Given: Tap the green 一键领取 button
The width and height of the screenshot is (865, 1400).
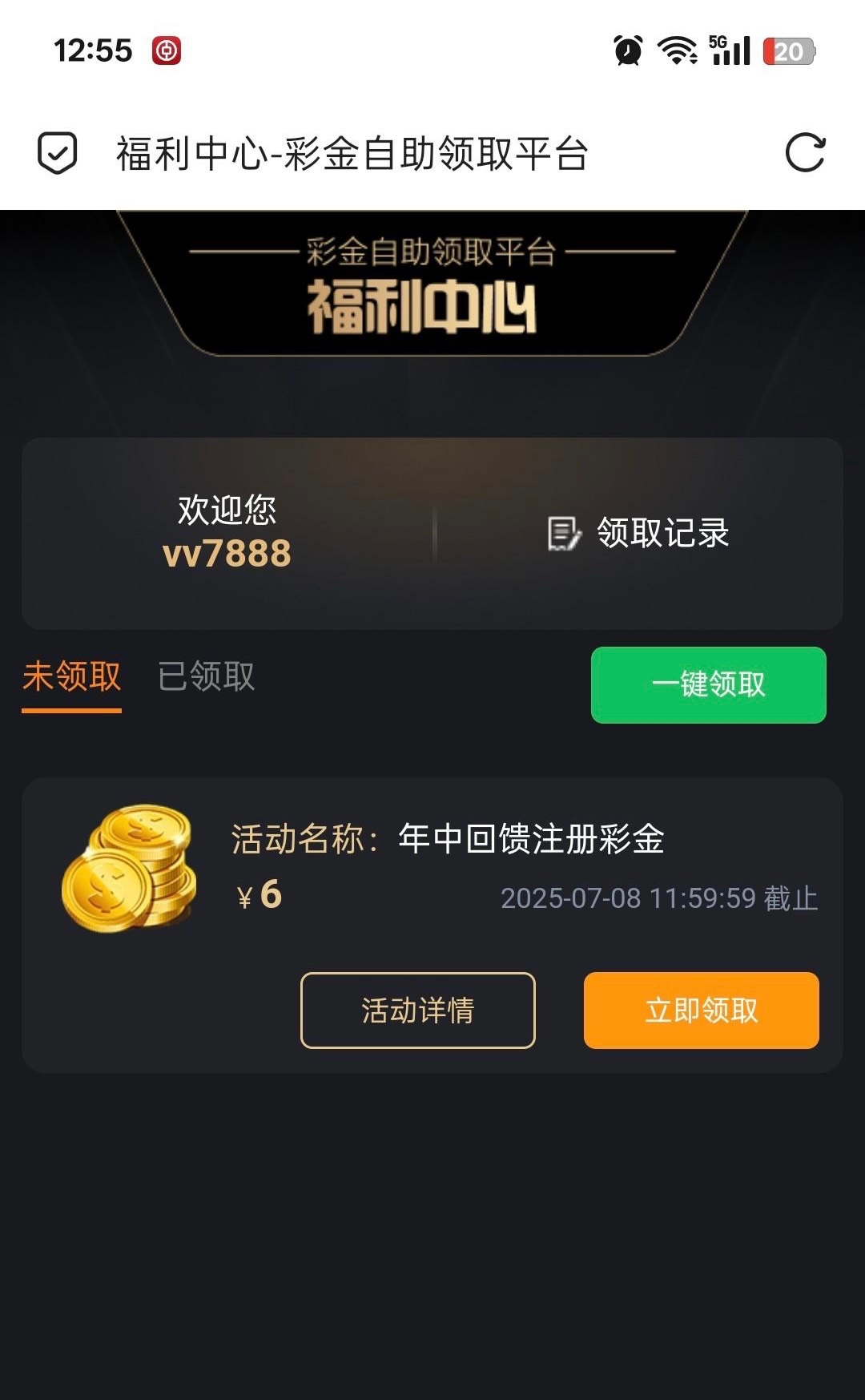Looking at the screenshot, I should [708, 685].
